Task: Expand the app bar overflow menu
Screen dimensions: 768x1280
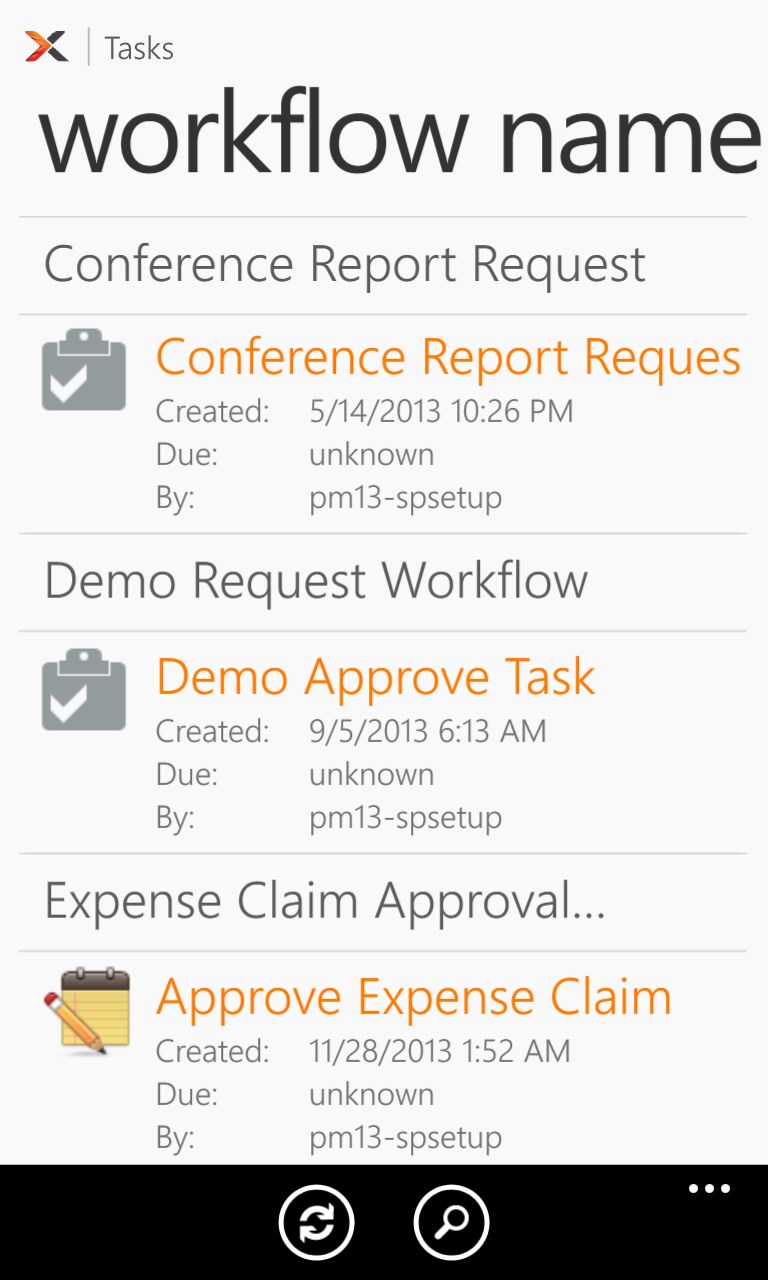Action: click(x=709, y=1189)
